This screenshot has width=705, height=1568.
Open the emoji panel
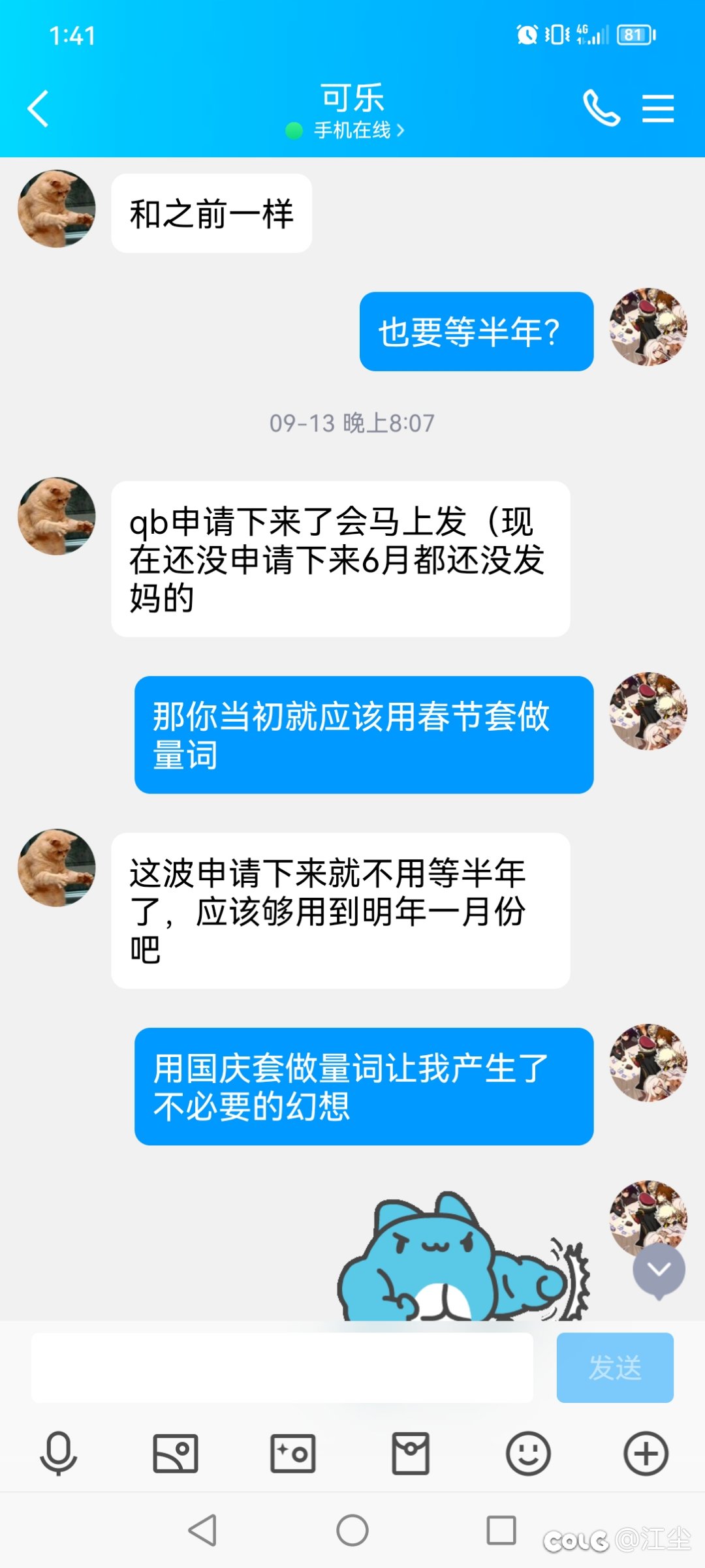click(528, 1454)
